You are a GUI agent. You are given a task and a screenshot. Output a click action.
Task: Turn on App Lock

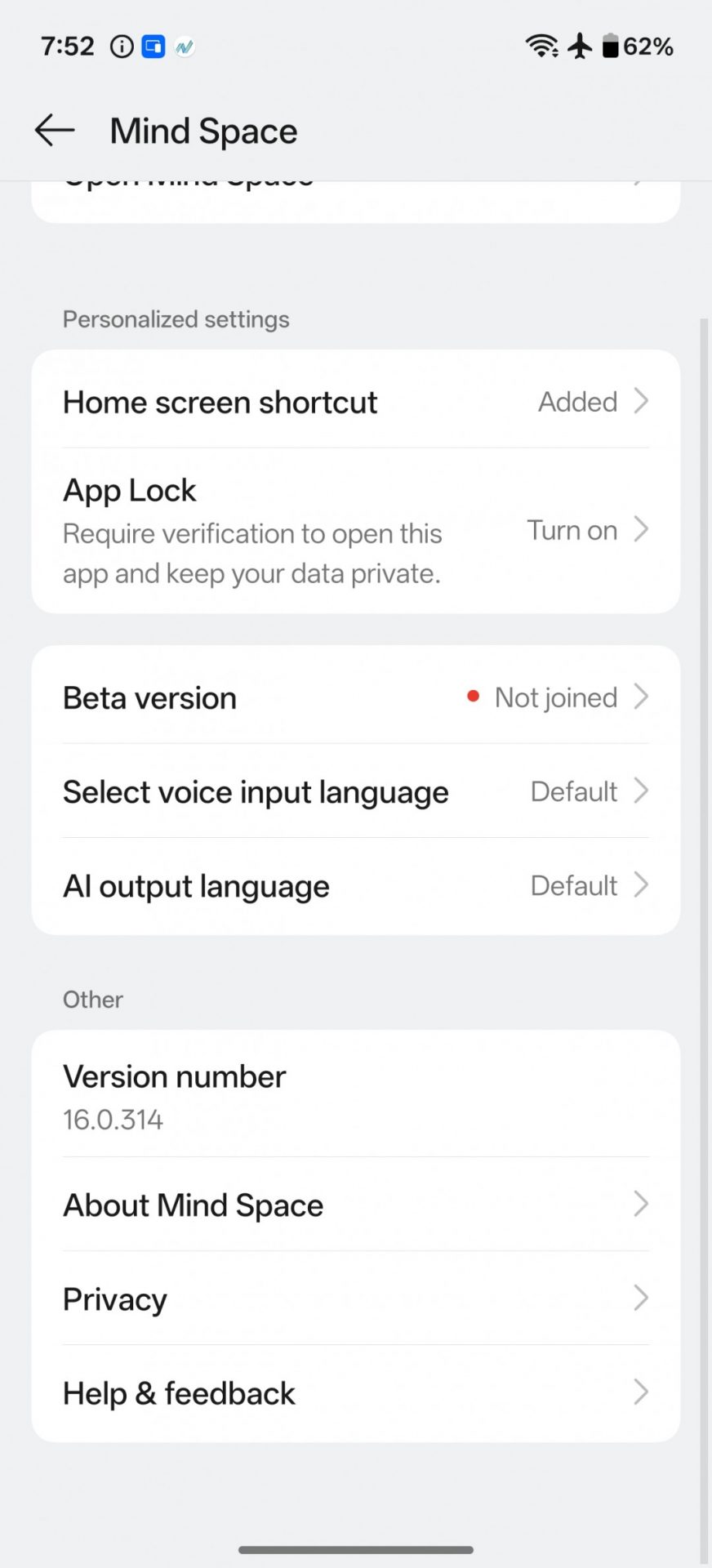tap(356, 531)
